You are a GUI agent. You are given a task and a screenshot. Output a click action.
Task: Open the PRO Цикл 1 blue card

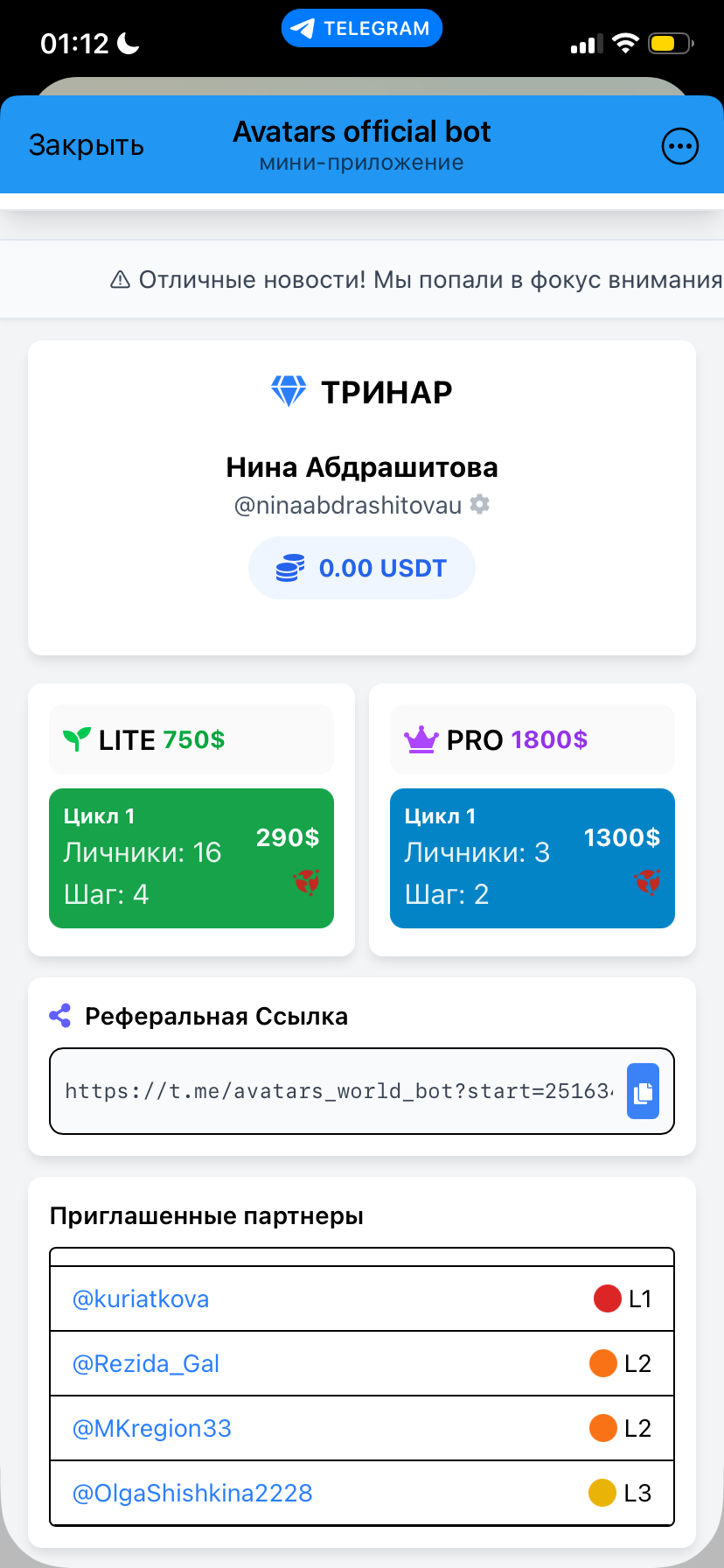pyautogui.click(x=532, y=857)
